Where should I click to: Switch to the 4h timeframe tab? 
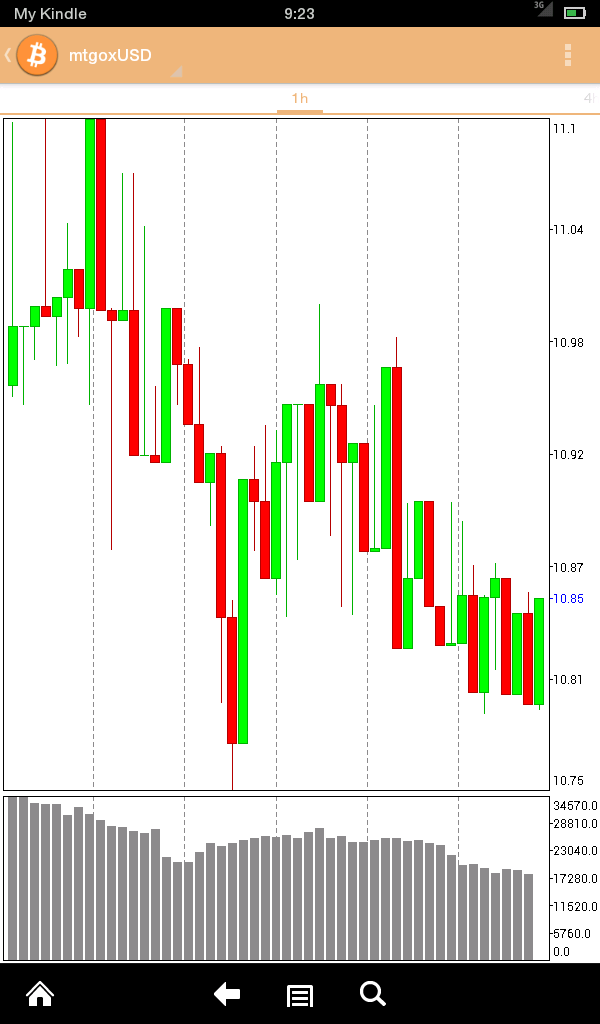coord(590,98)
